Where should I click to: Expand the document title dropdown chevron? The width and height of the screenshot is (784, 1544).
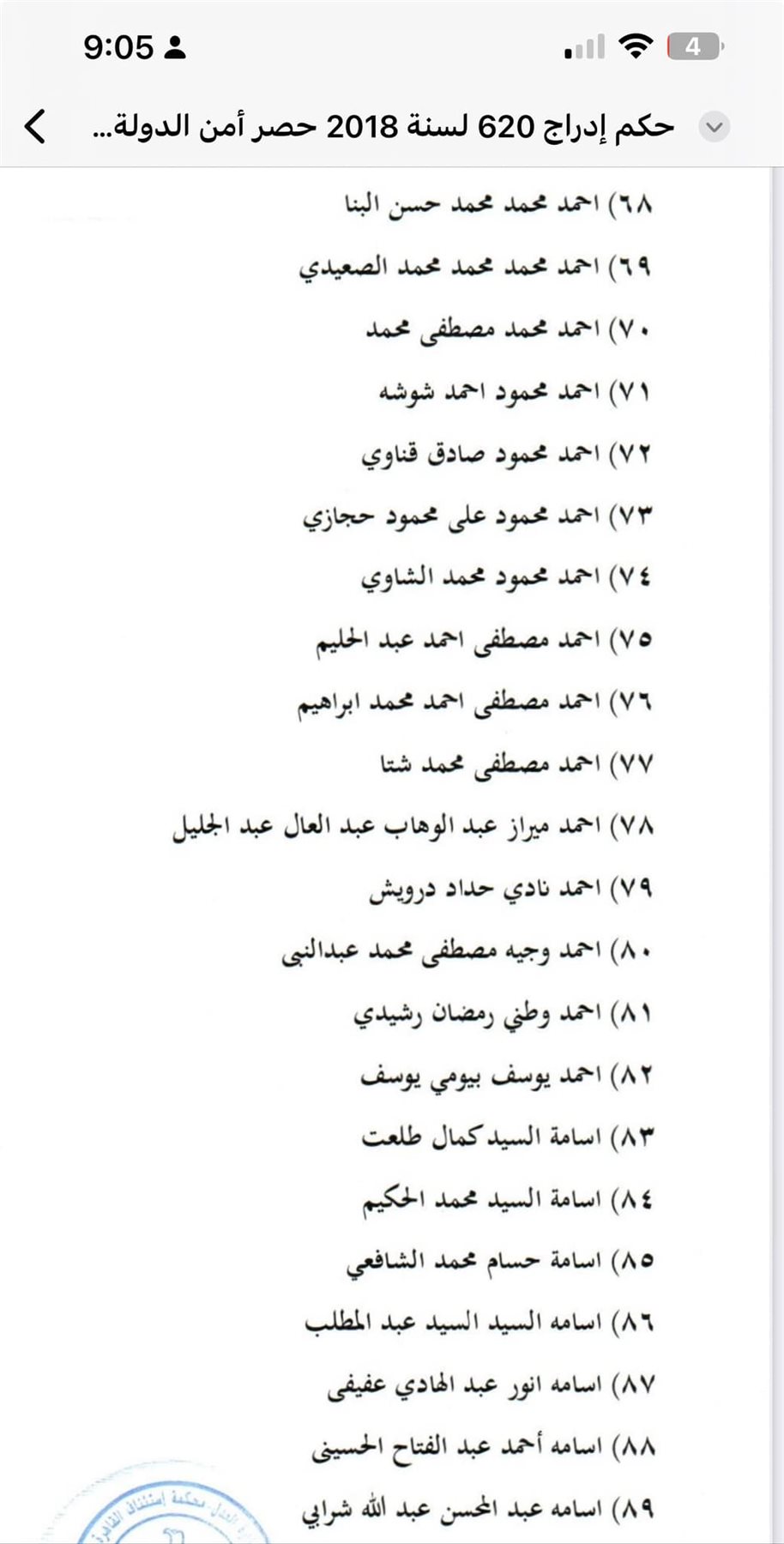pos(714,127)
